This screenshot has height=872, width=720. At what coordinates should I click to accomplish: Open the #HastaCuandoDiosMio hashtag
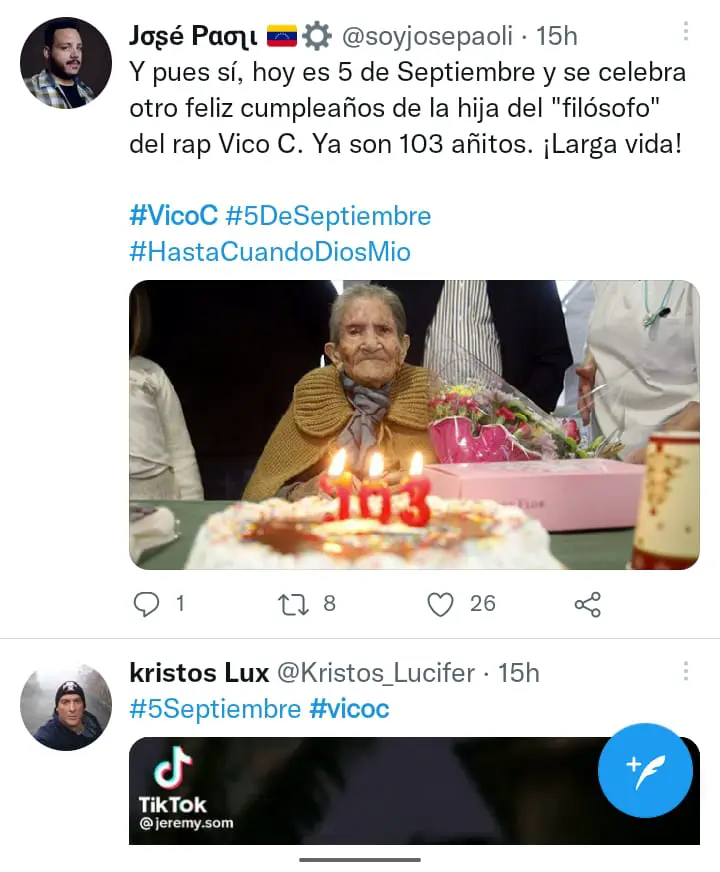(x=268, y=252)
